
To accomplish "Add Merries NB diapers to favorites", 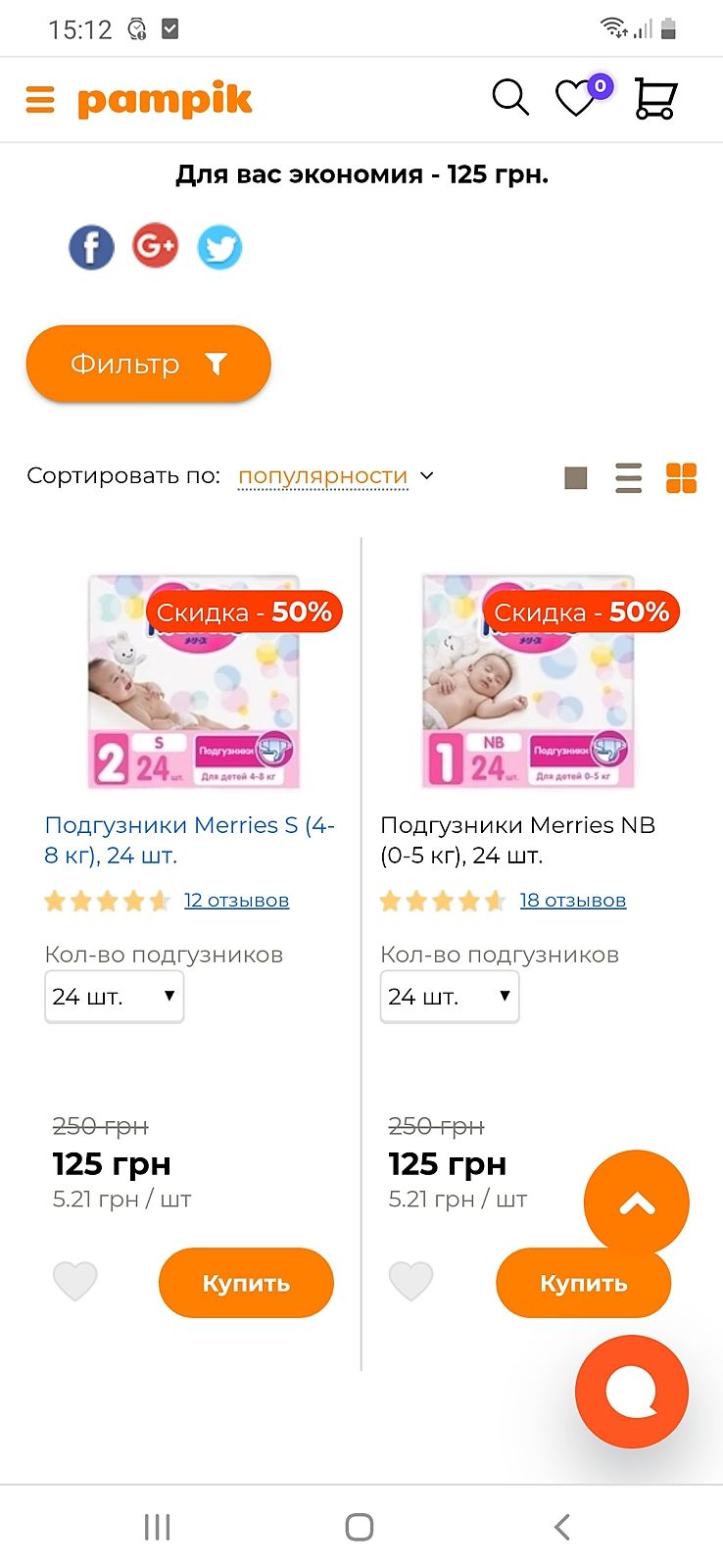I will (410, 1281).
